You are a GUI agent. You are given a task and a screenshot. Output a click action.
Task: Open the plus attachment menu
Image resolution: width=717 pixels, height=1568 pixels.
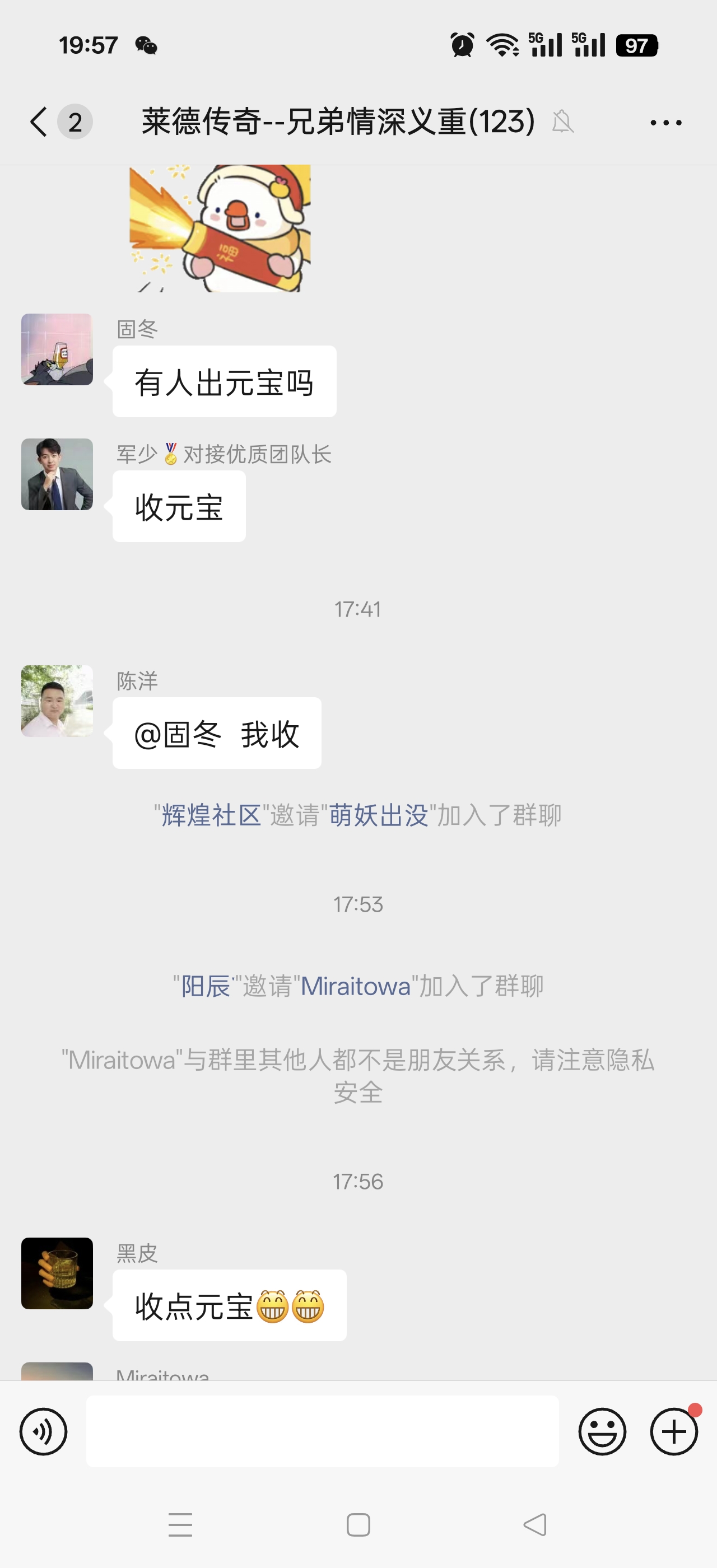[x=674, y=1431]
